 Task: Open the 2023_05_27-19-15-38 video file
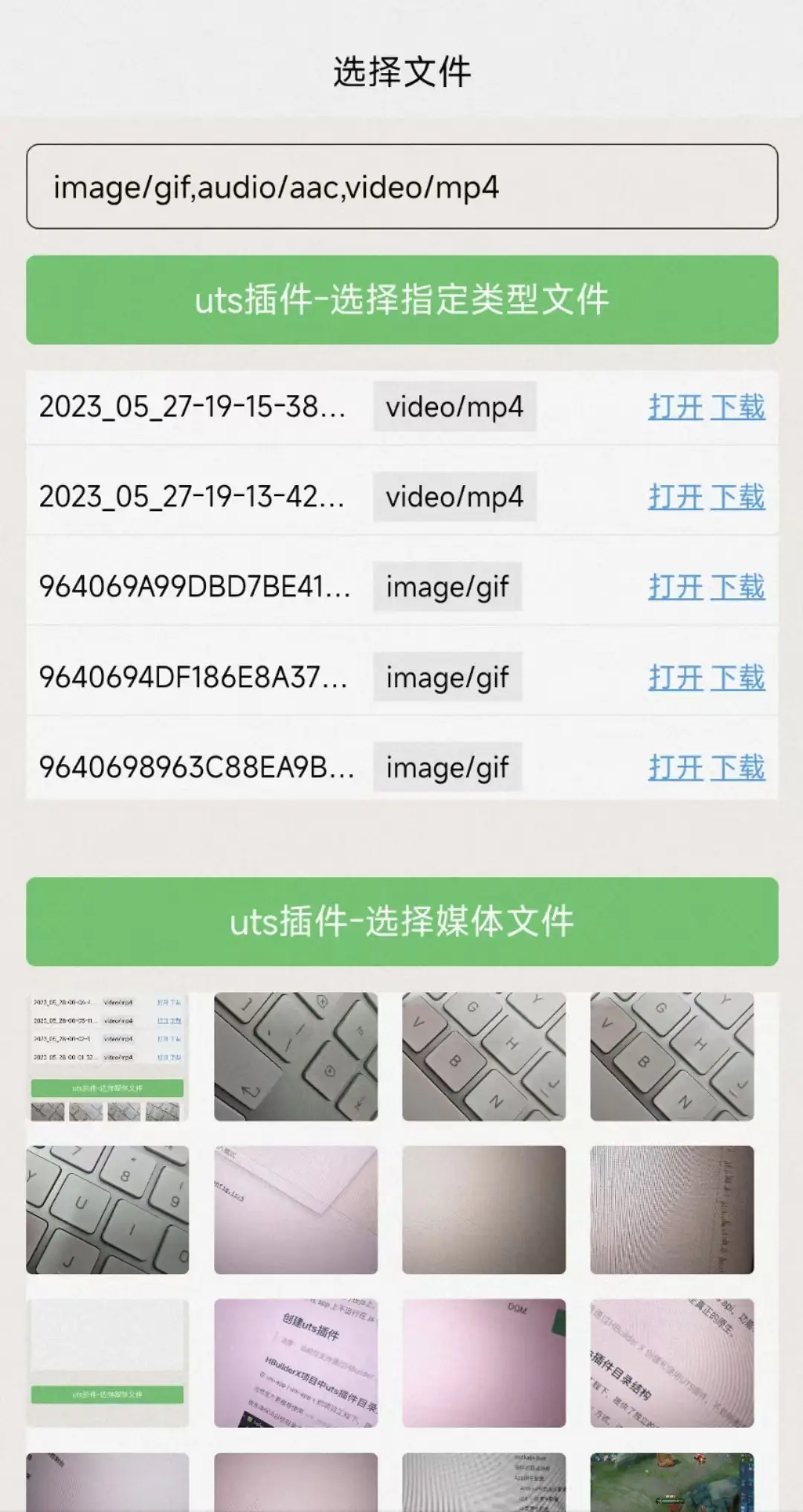(x=675, y=407)
